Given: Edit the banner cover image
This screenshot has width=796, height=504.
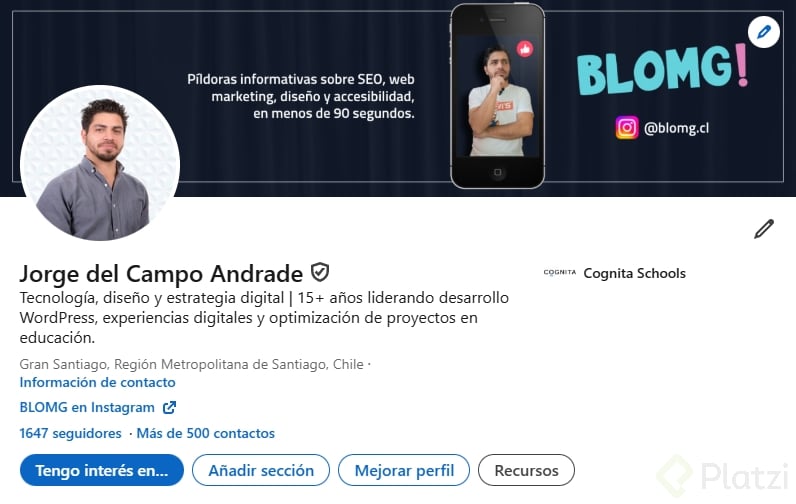Looking at the screenshot, I should coord(764,32).
